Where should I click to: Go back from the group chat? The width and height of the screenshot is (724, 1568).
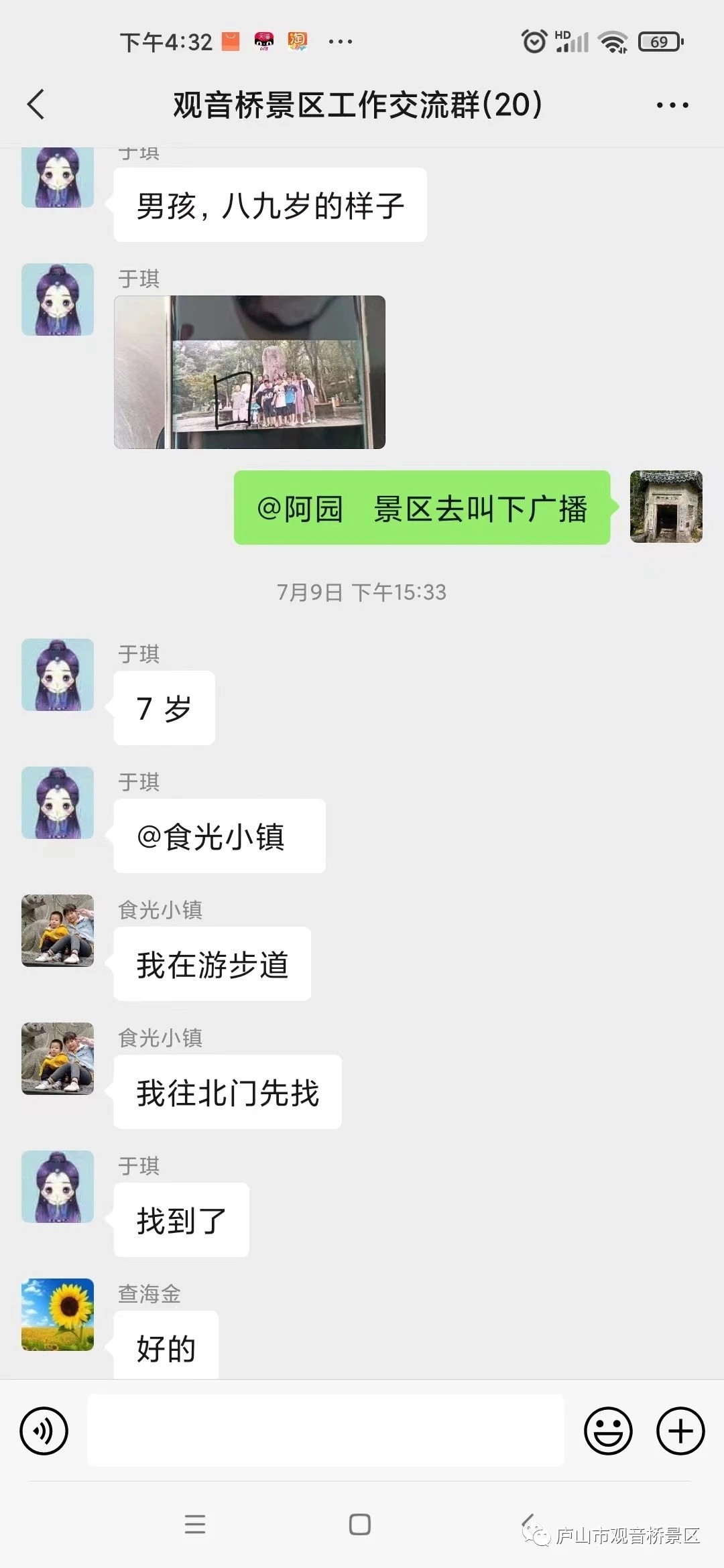click(x=36, y=105)
